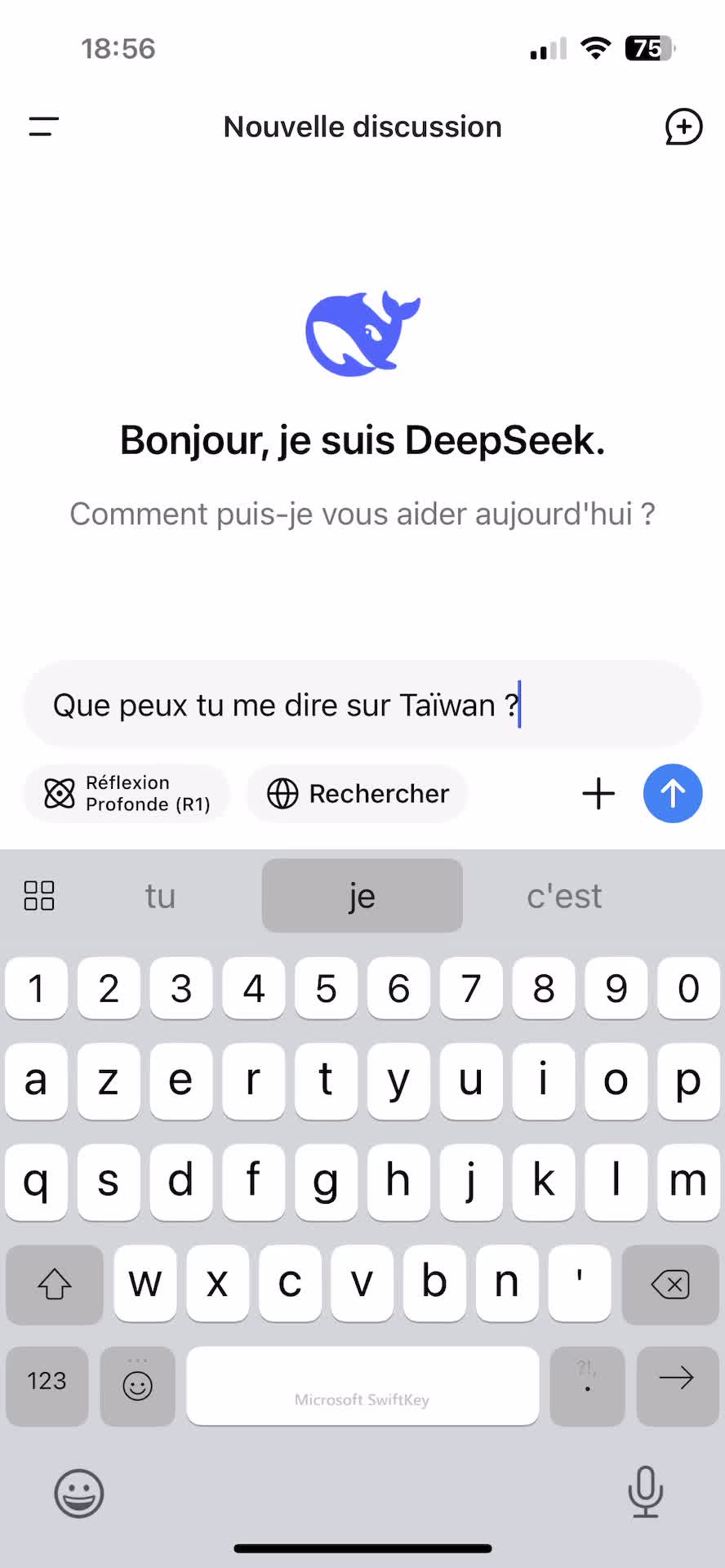Activate the Rechercher web search chip
The width and height of the screenshot is (725, 1568).
[x=358, y=793]
